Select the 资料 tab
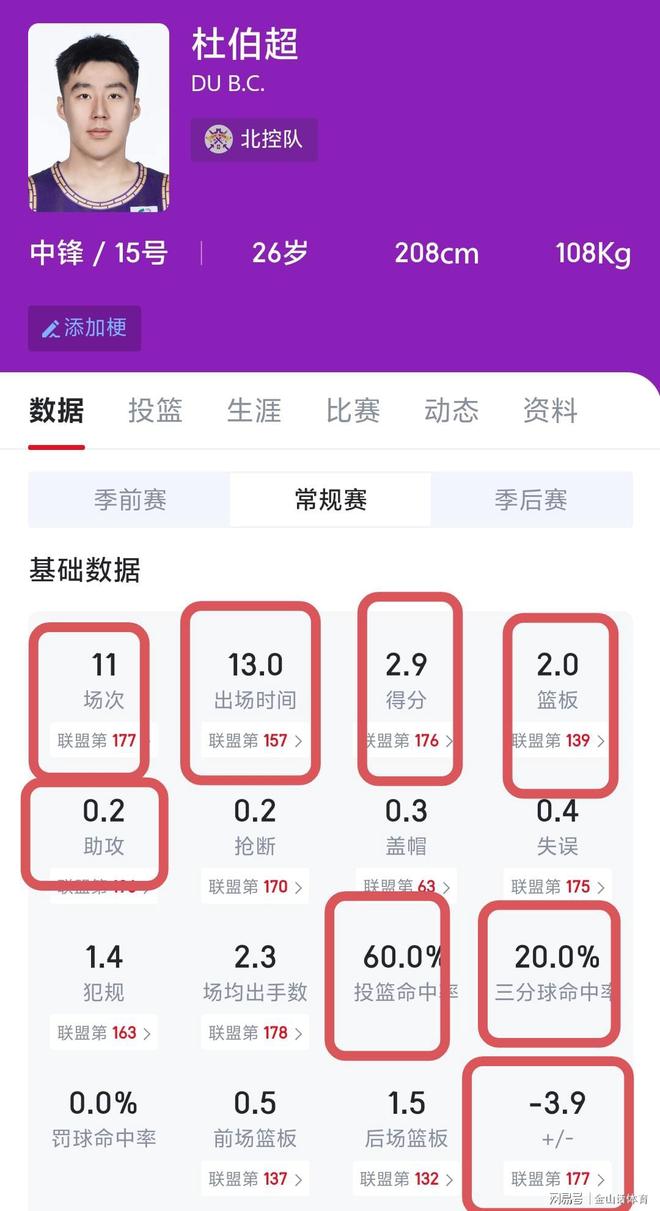The height and width of the screenshot is (1211, 660). (x=550, y=411)
